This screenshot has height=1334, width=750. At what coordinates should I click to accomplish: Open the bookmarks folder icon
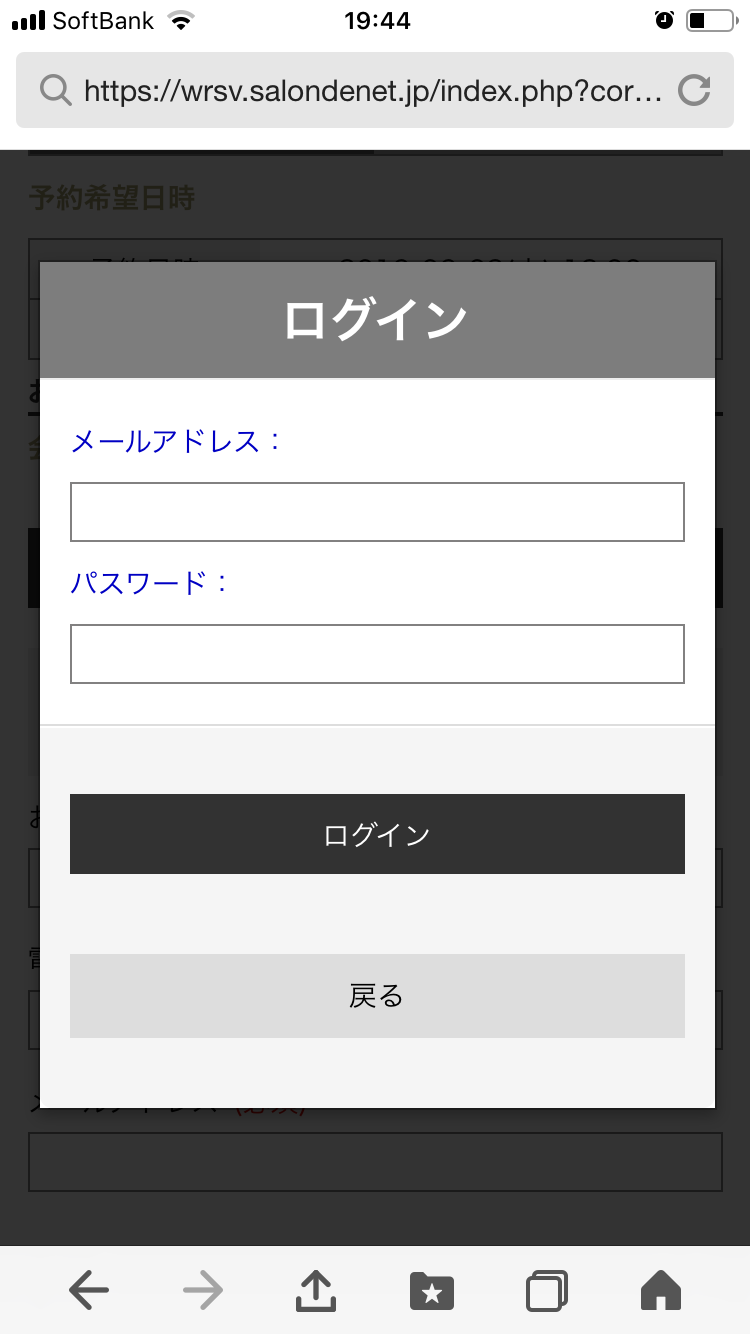point(432,1291)
